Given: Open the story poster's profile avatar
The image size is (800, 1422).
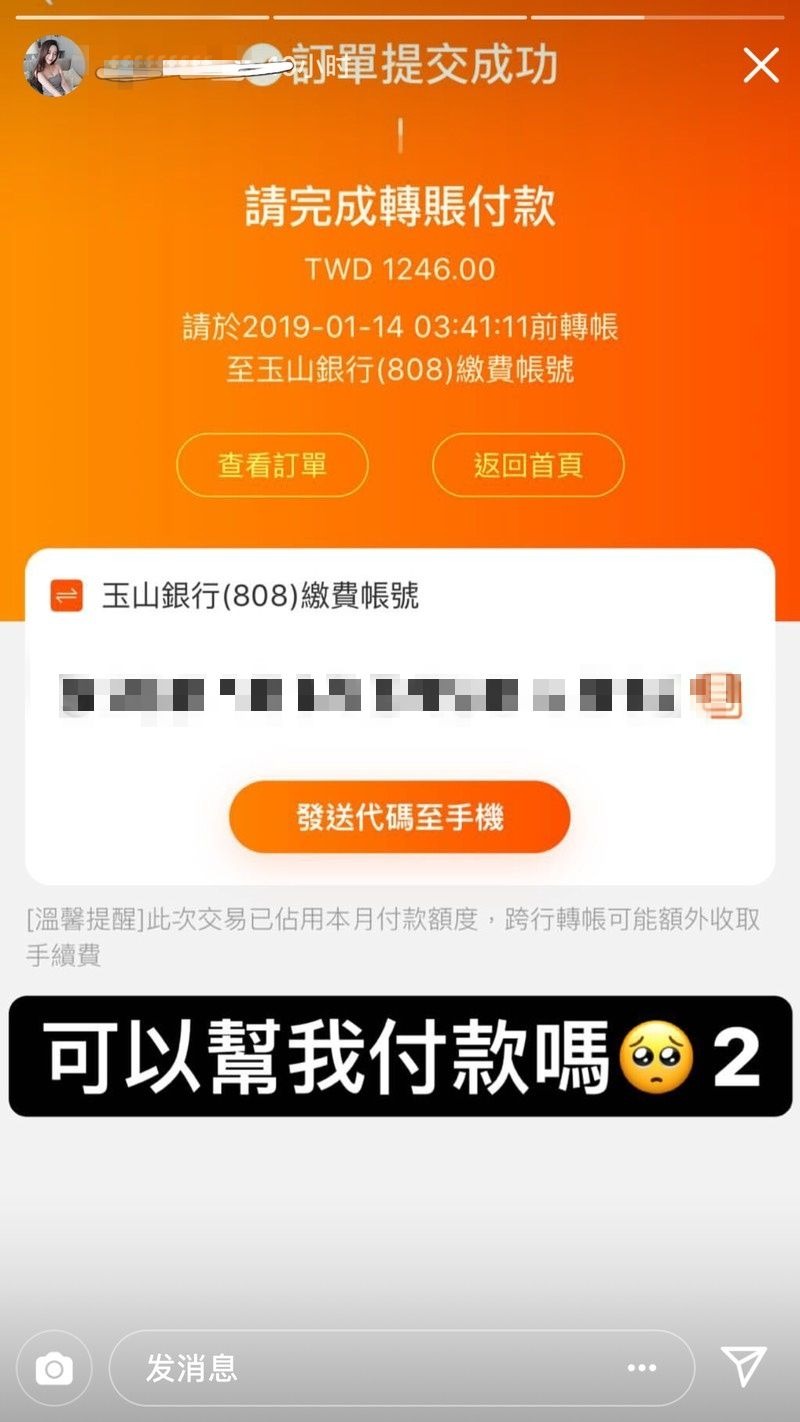Looking at the screenshot, I should point(54,66).
